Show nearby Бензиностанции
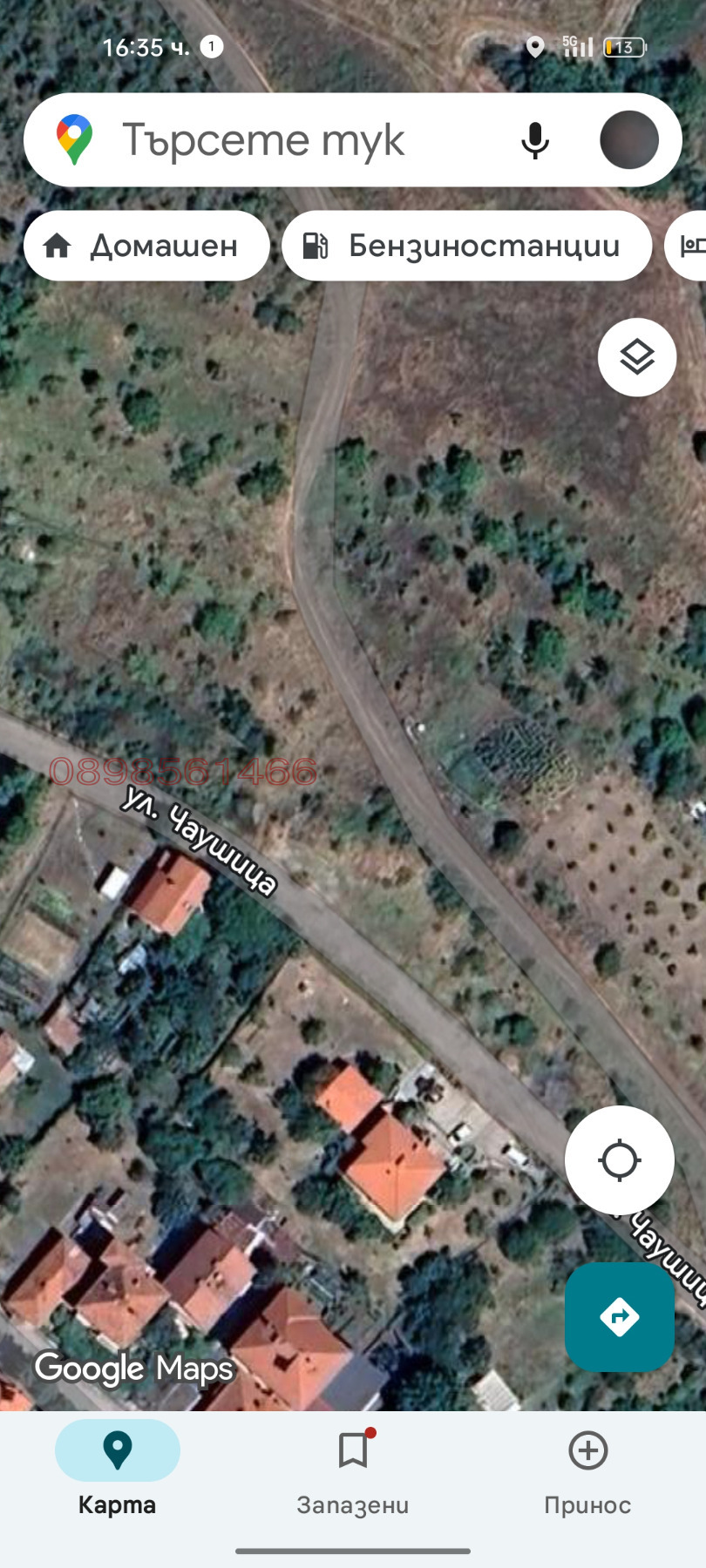 (466, 247)
